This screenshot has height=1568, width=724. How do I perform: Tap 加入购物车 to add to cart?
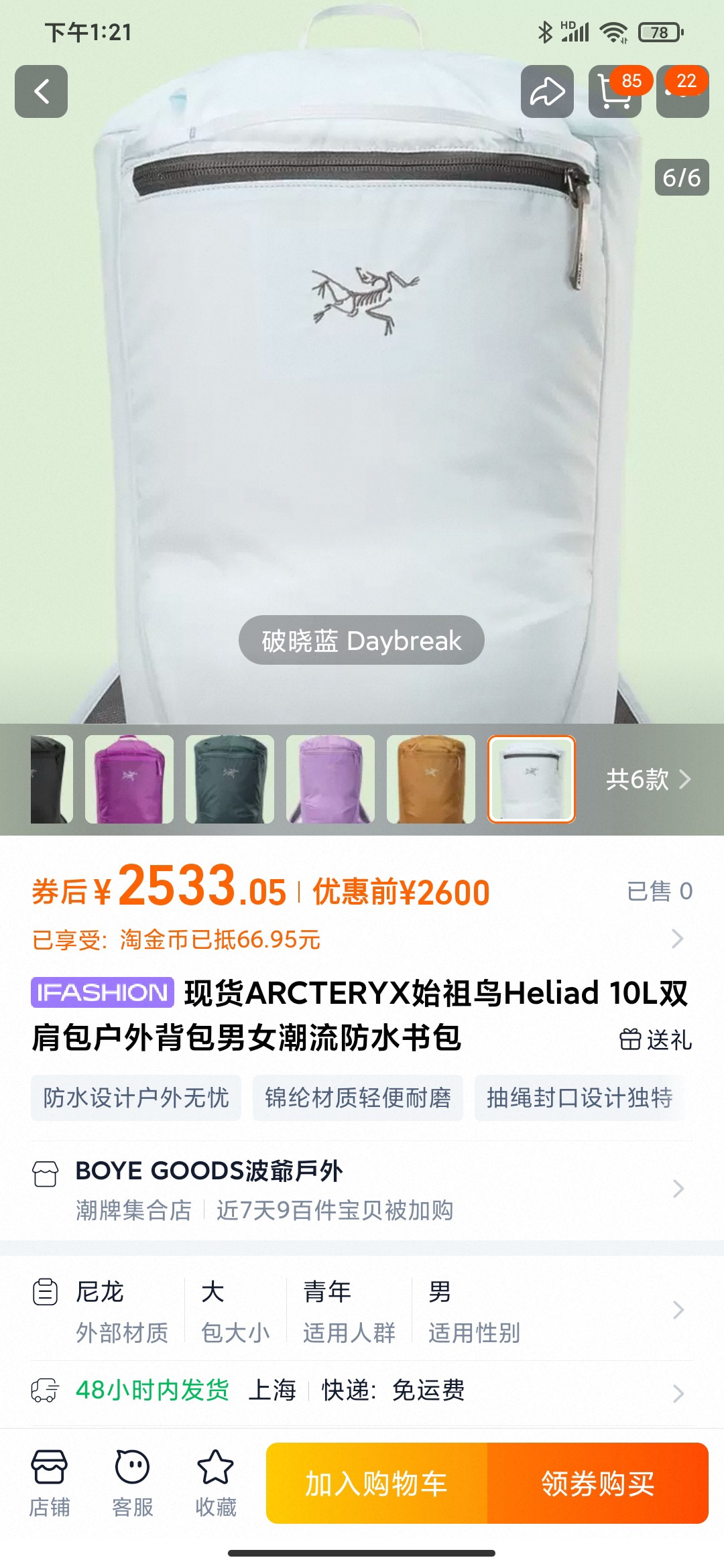click(x=377, y=1484)
